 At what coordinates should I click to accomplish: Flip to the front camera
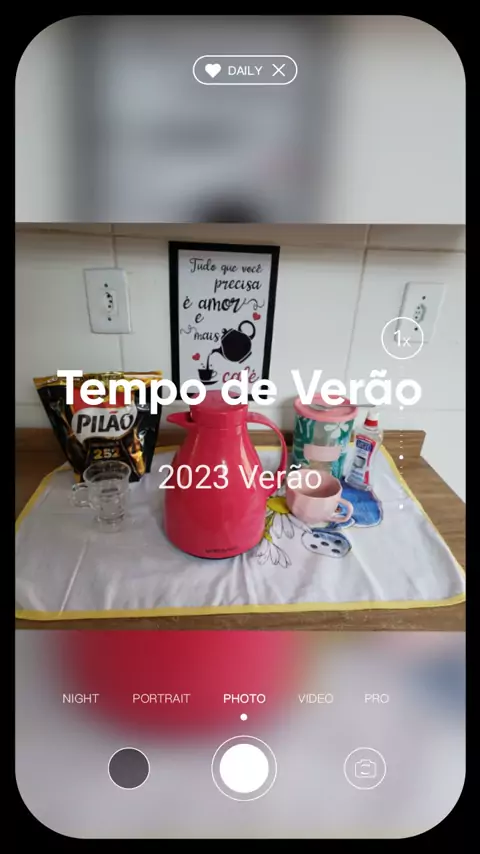click(364, 768)
